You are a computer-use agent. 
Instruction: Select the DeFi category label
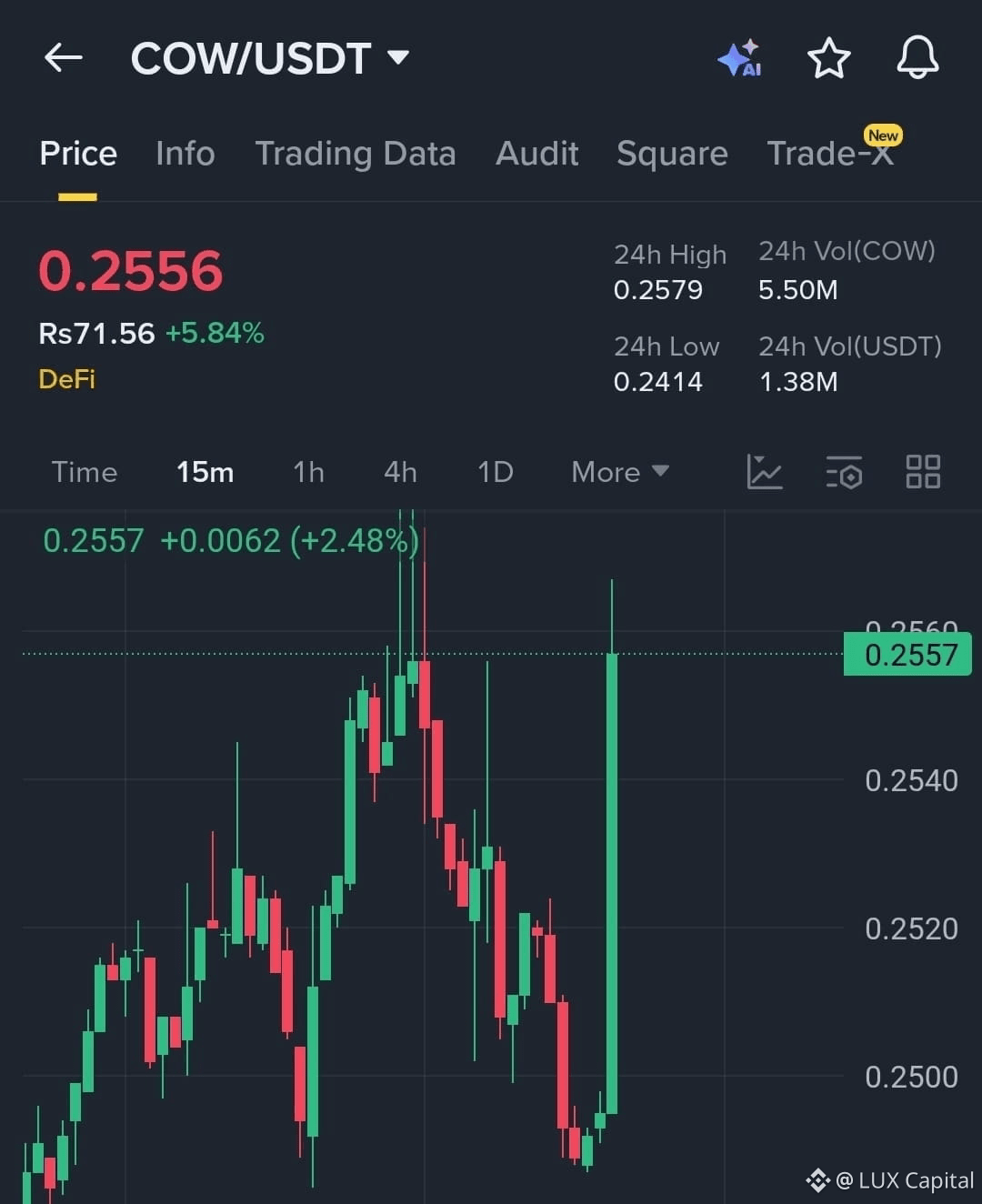pyautogui.click(x=66, y=379)
